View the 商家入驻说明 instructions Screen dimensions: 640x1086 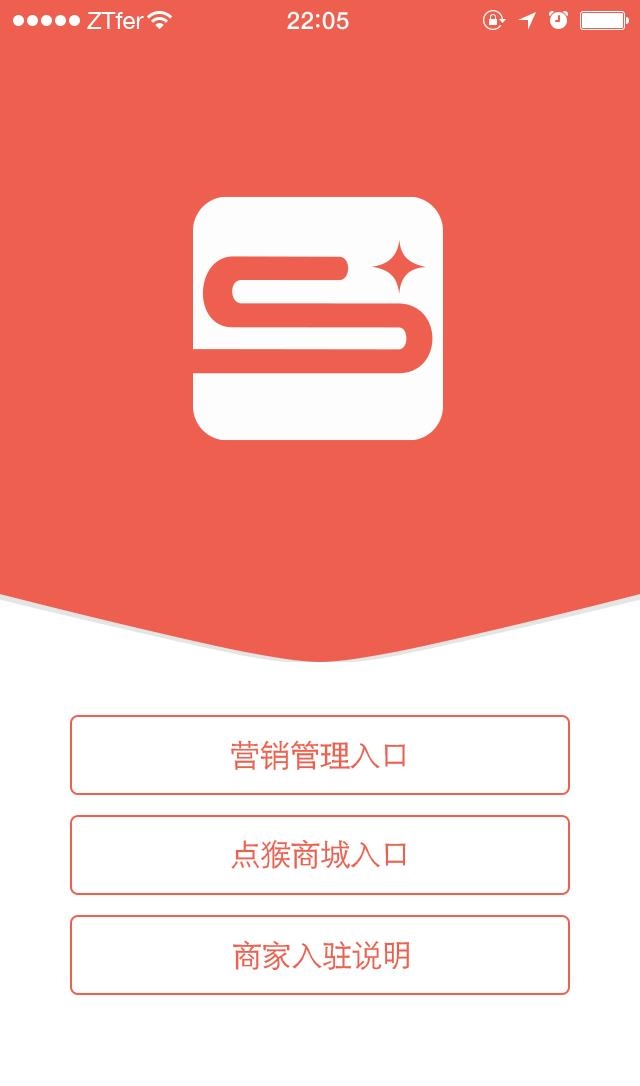320,955
